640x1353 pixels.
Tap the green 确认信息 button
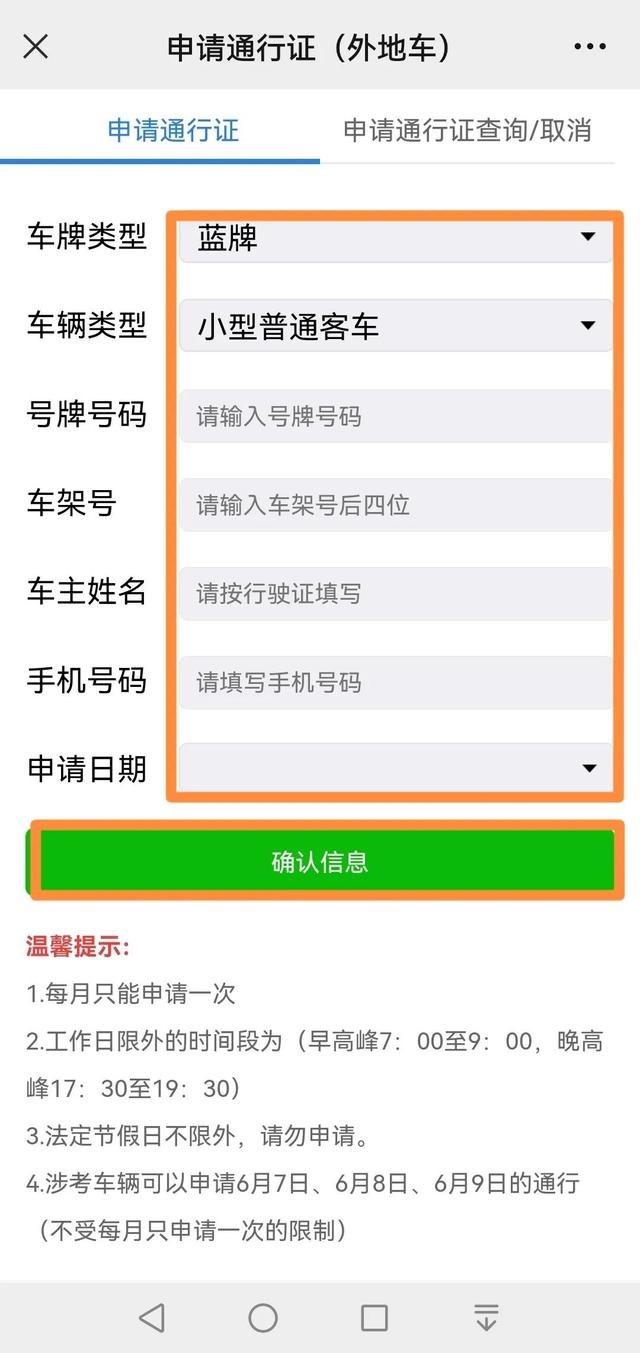tap(320, 861)
